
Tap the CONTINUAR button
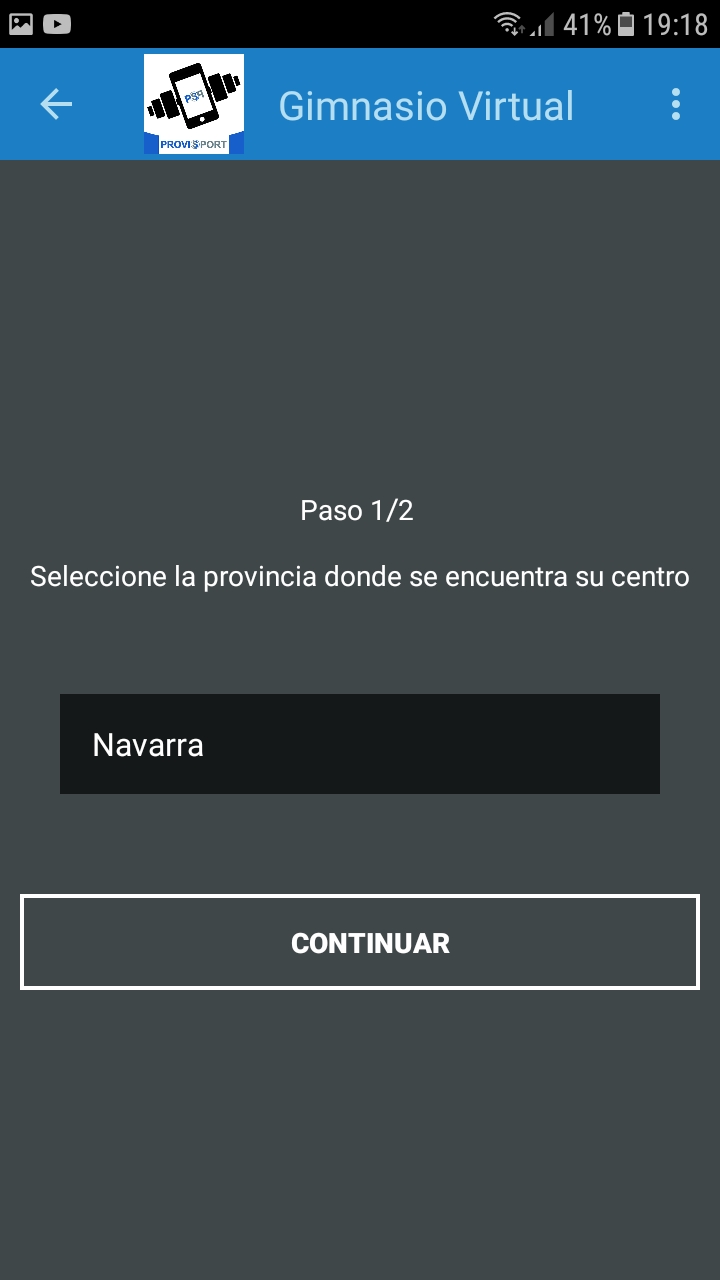[360, 942]
